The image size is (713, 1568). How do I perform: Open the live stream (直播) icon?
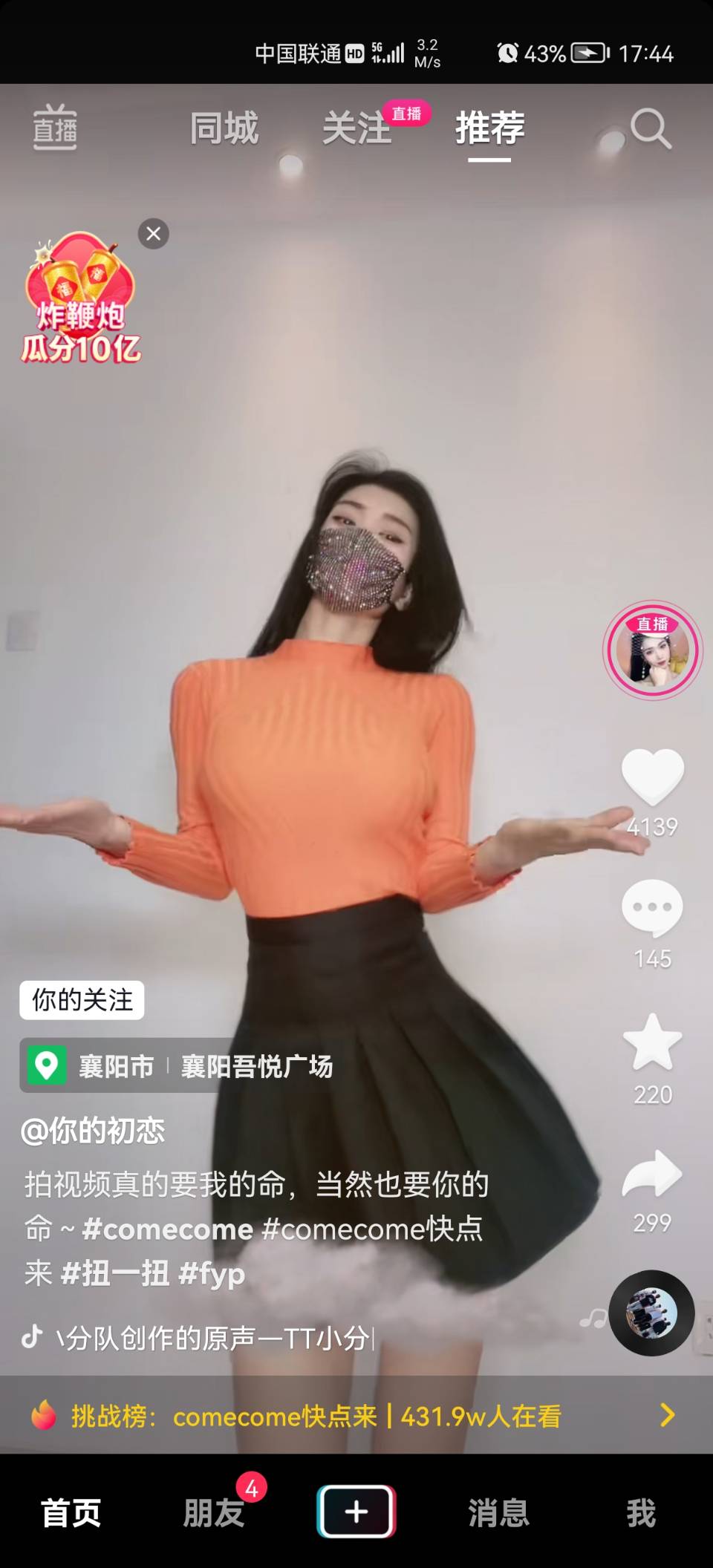click(55, 128)
